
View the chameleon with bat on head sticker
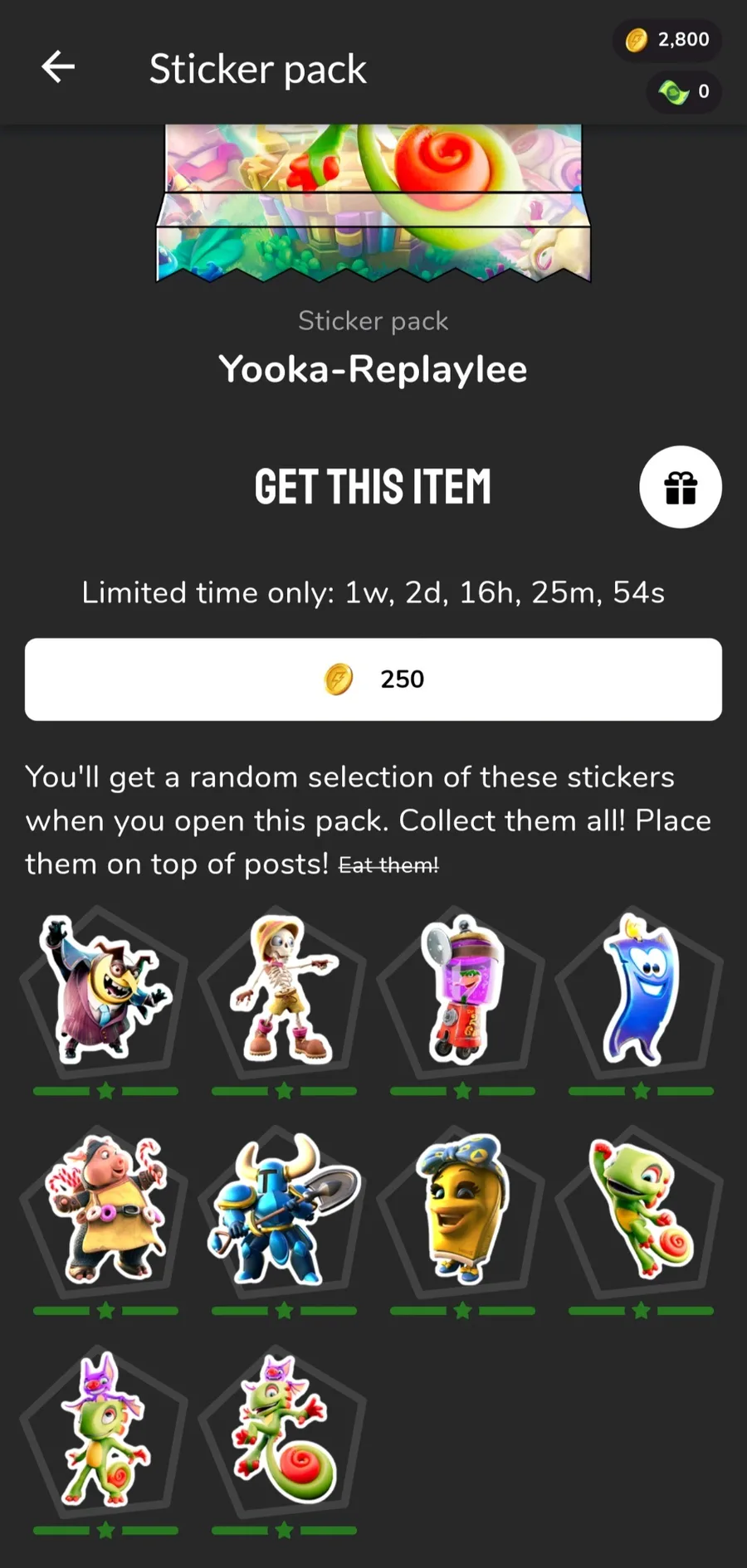click(x=105, y=1429)
